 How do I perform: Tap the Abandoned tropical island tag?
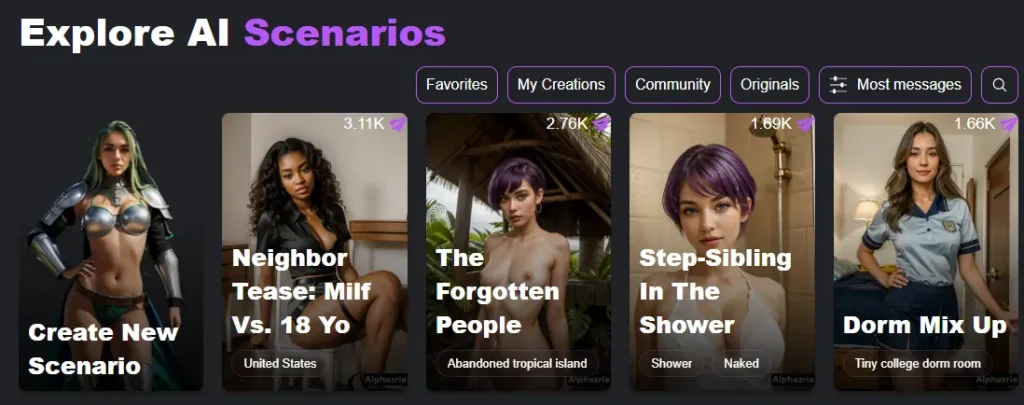click(517, 363)
